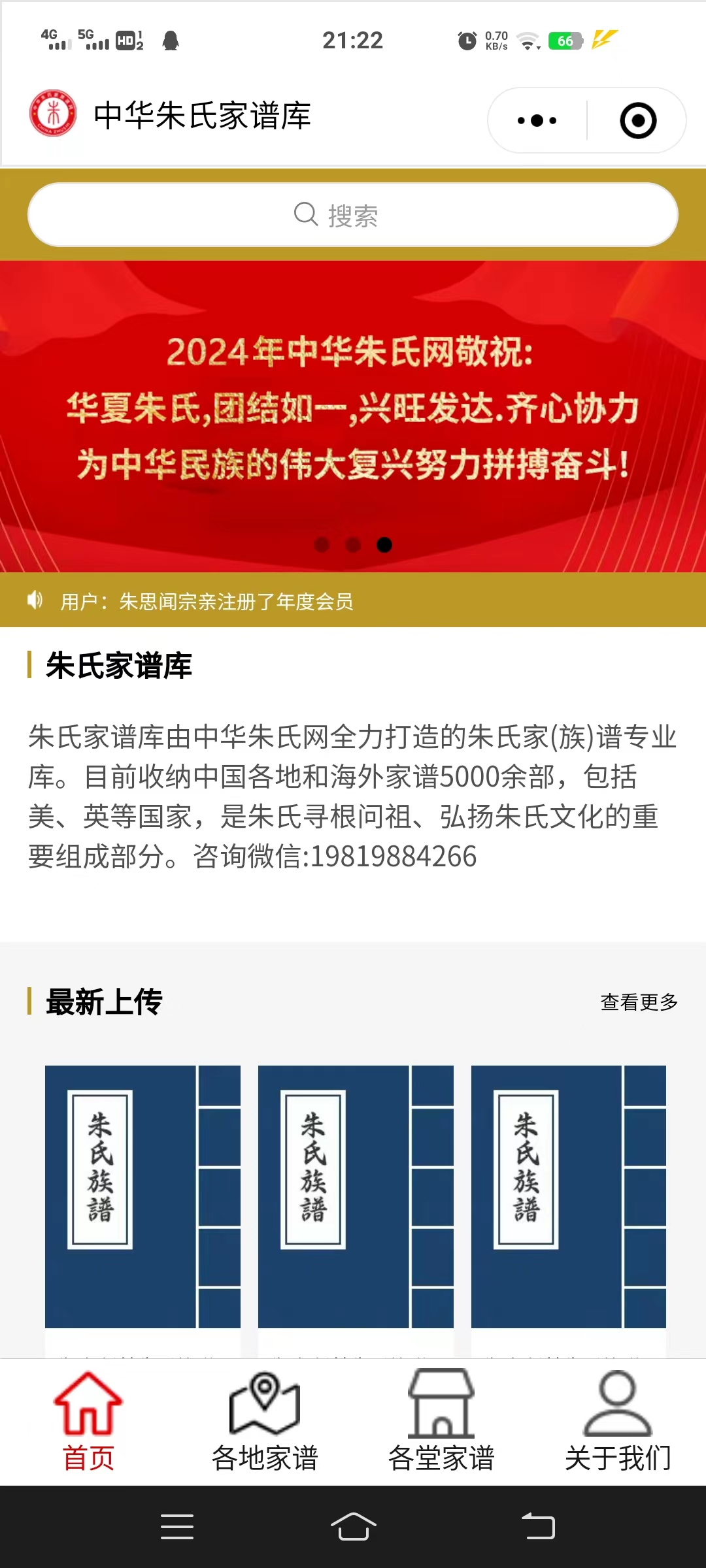Select the middle carousel pagination dot
Screen dimensions: 706x1568
353,546
